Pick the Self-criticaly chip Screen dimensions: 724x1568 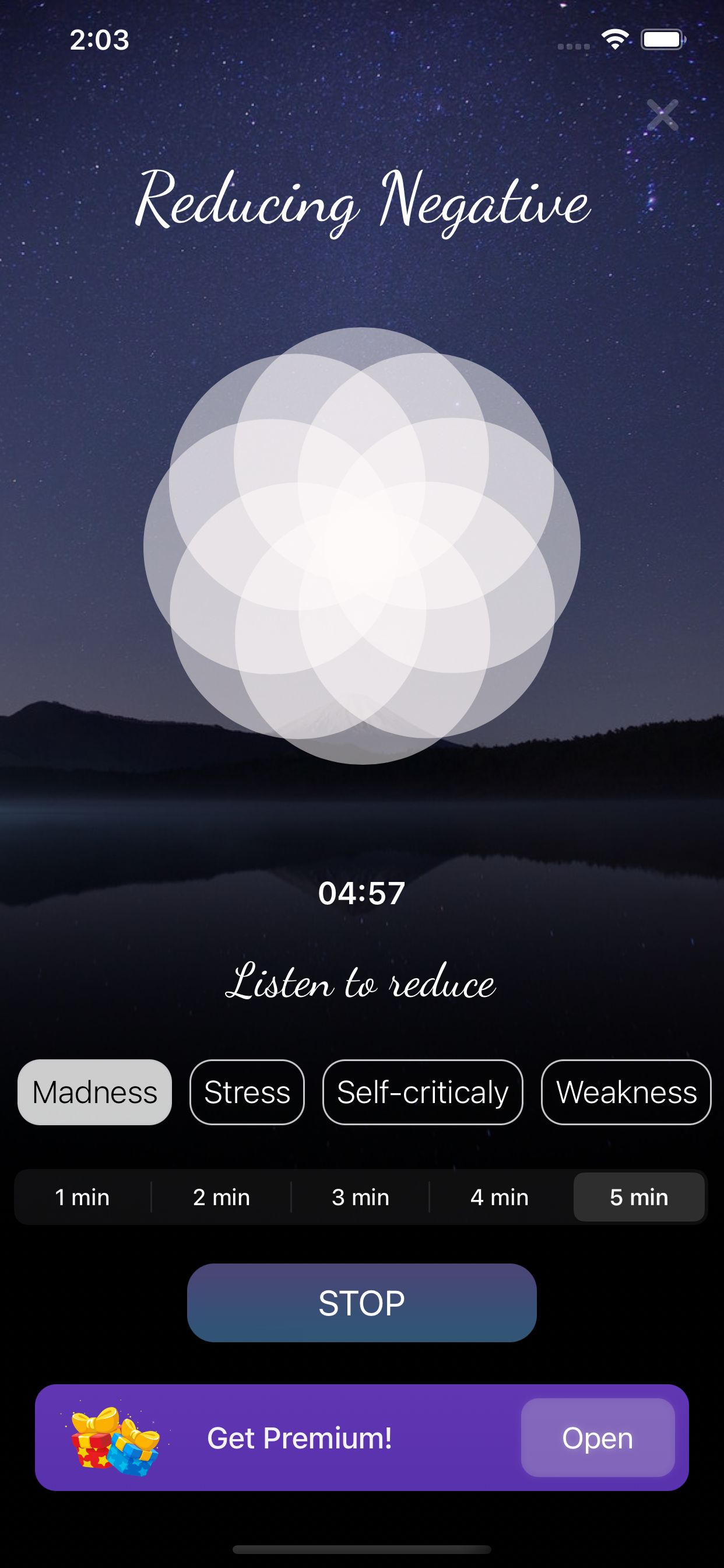[x=422, y=1092]
